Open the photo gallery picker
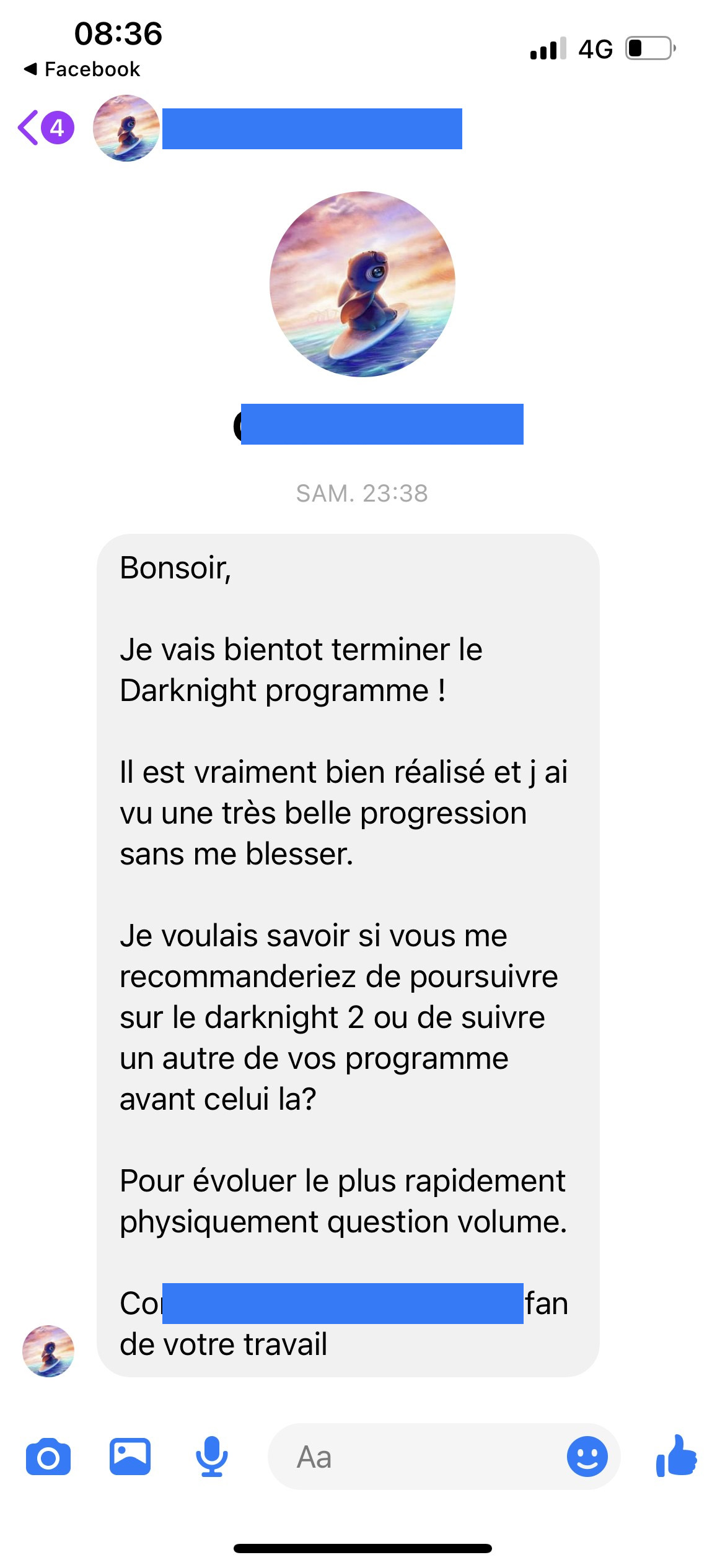Viewport: 725px width, 1568px height. pos(130,1457)
